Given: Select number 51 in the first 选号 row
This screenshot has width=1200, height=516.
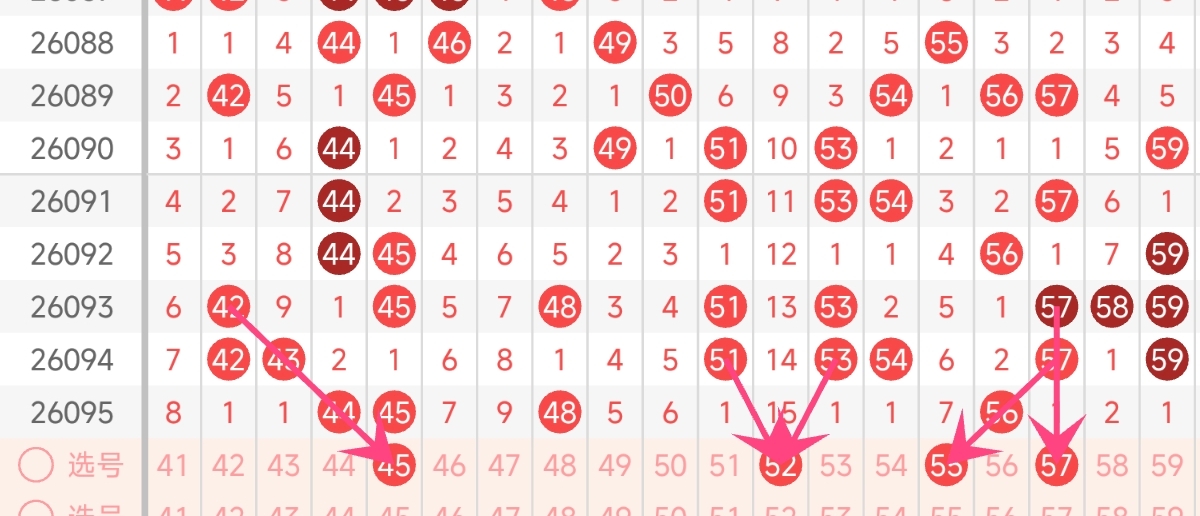Looking at the screenshot, I should [x=724, y=465].
